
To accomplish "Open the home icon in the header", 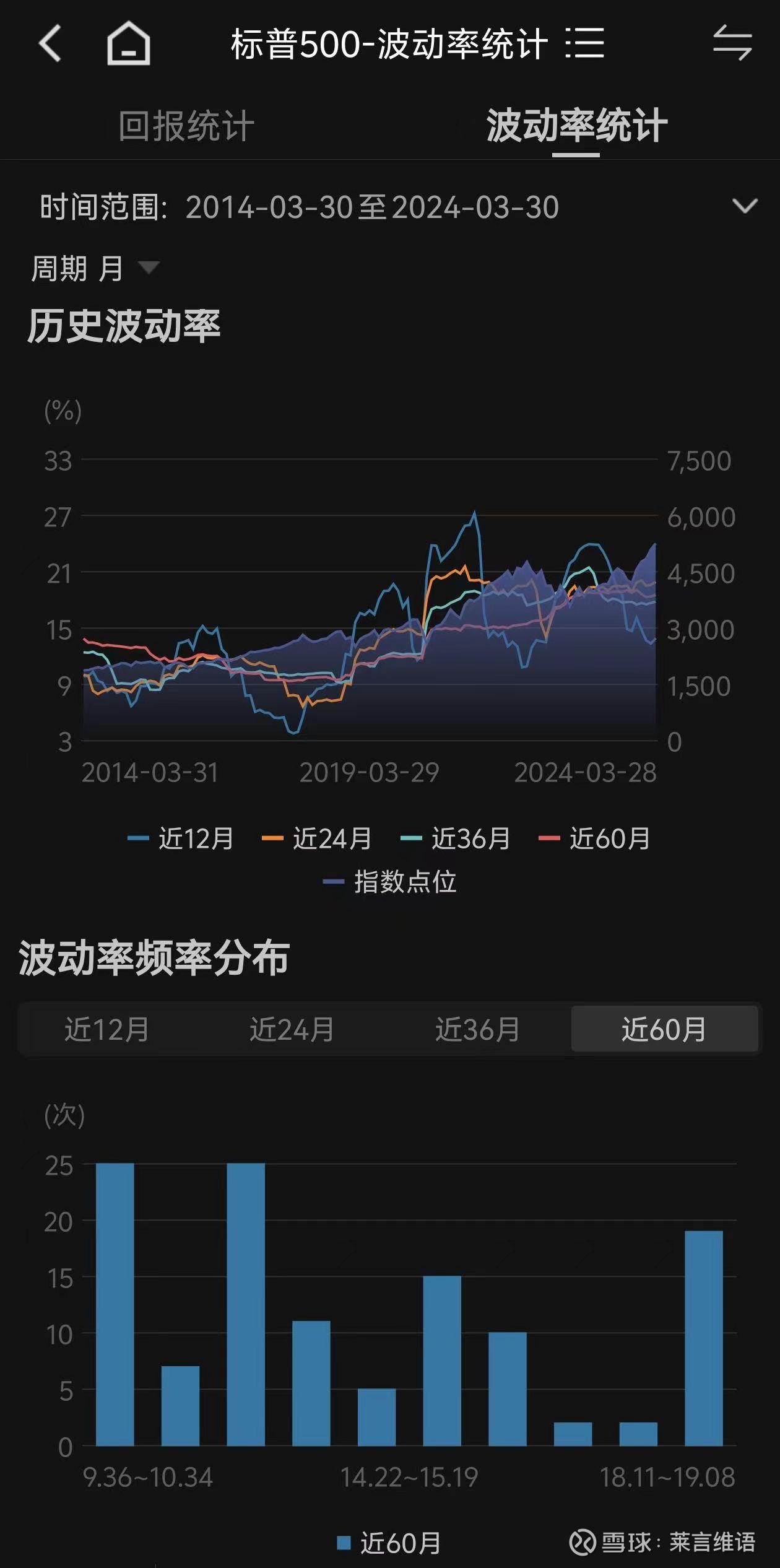I will pyautogui.click(x=128, y=43).
